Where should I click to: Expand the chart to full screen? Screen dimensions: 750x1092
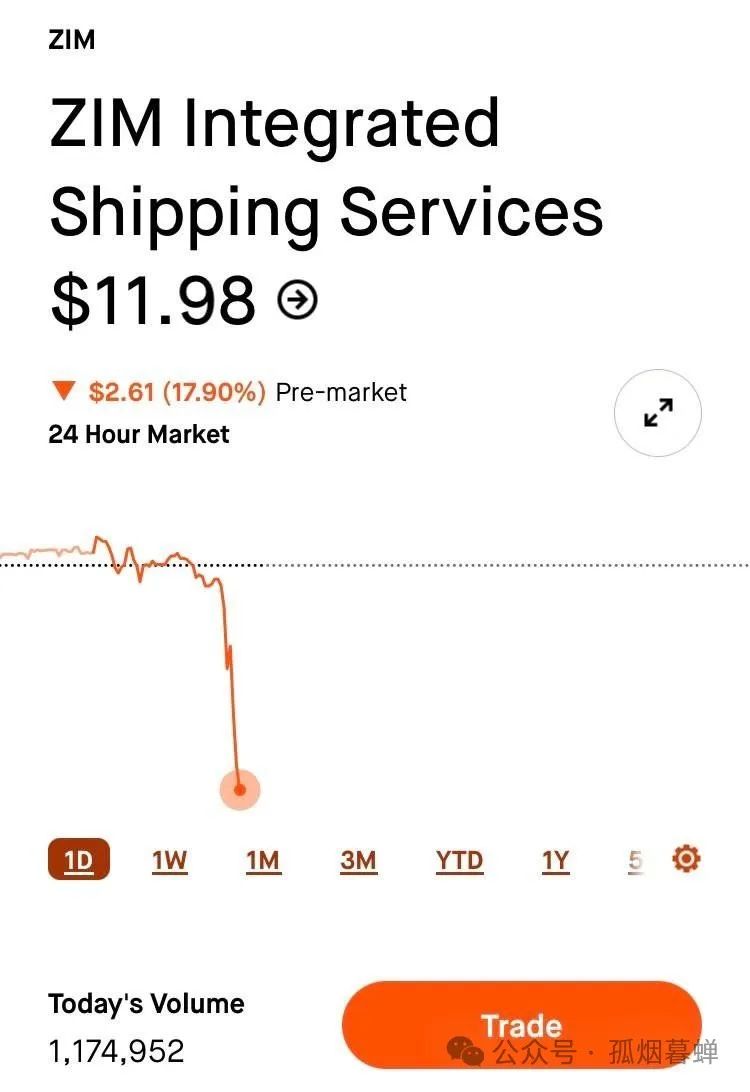(x=657, y=413)
